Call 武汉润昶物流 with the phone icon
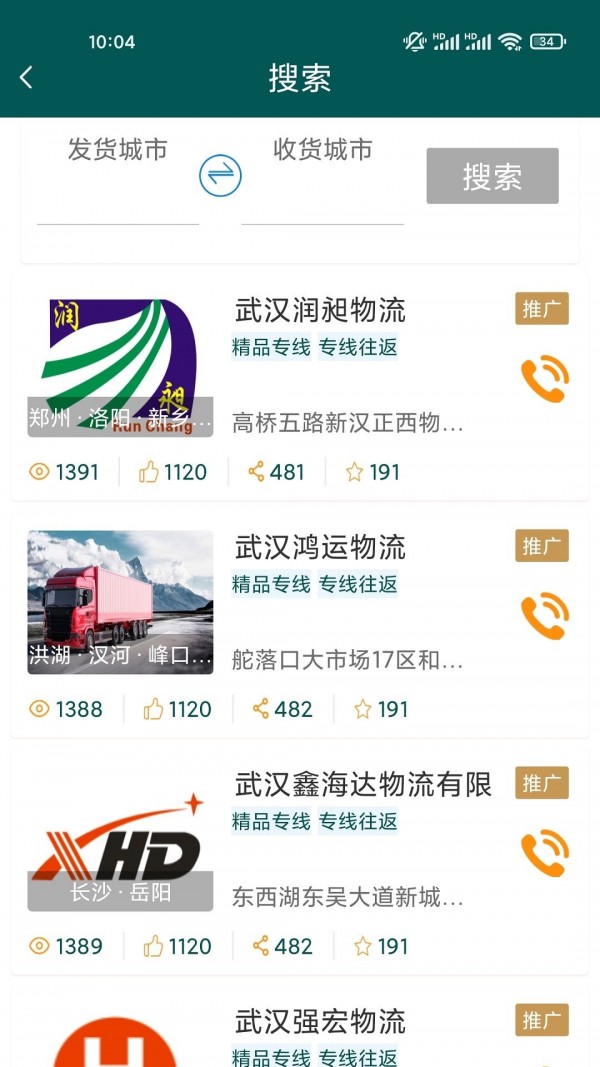This screenshot has height=1067, width=600. (544, 380)
